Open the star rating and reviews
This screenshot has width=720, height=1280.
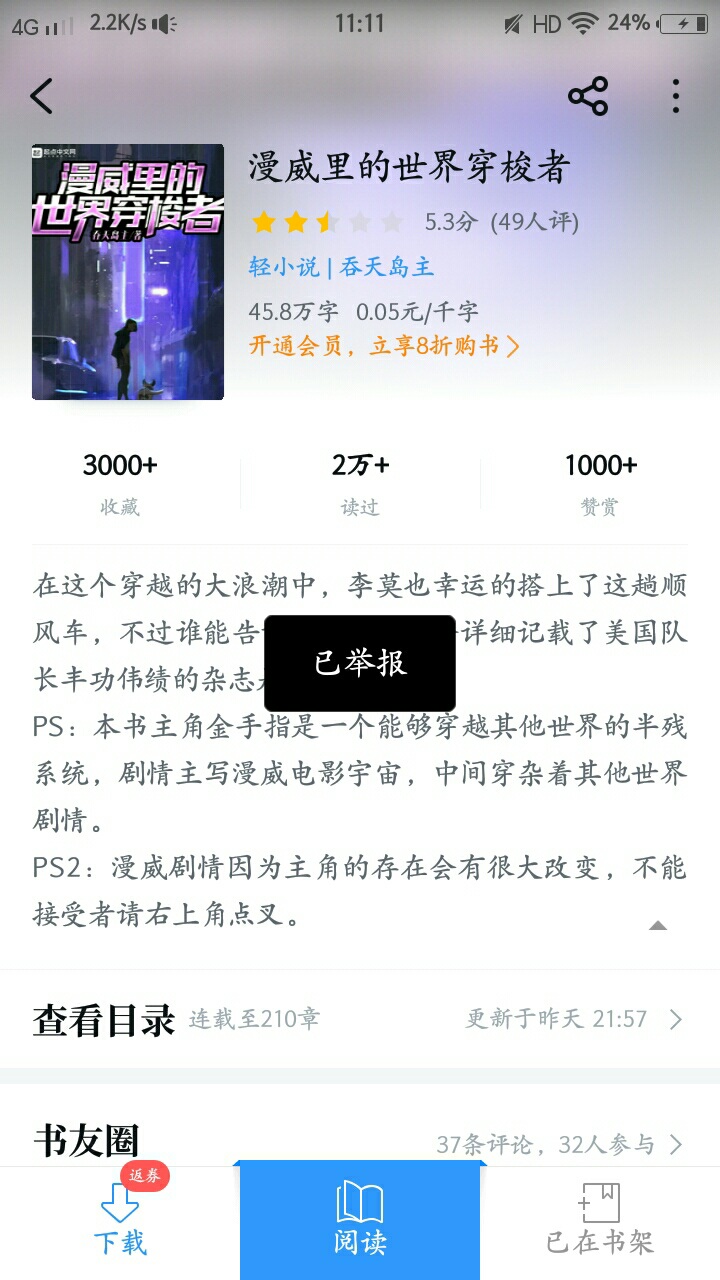point(414,222)
